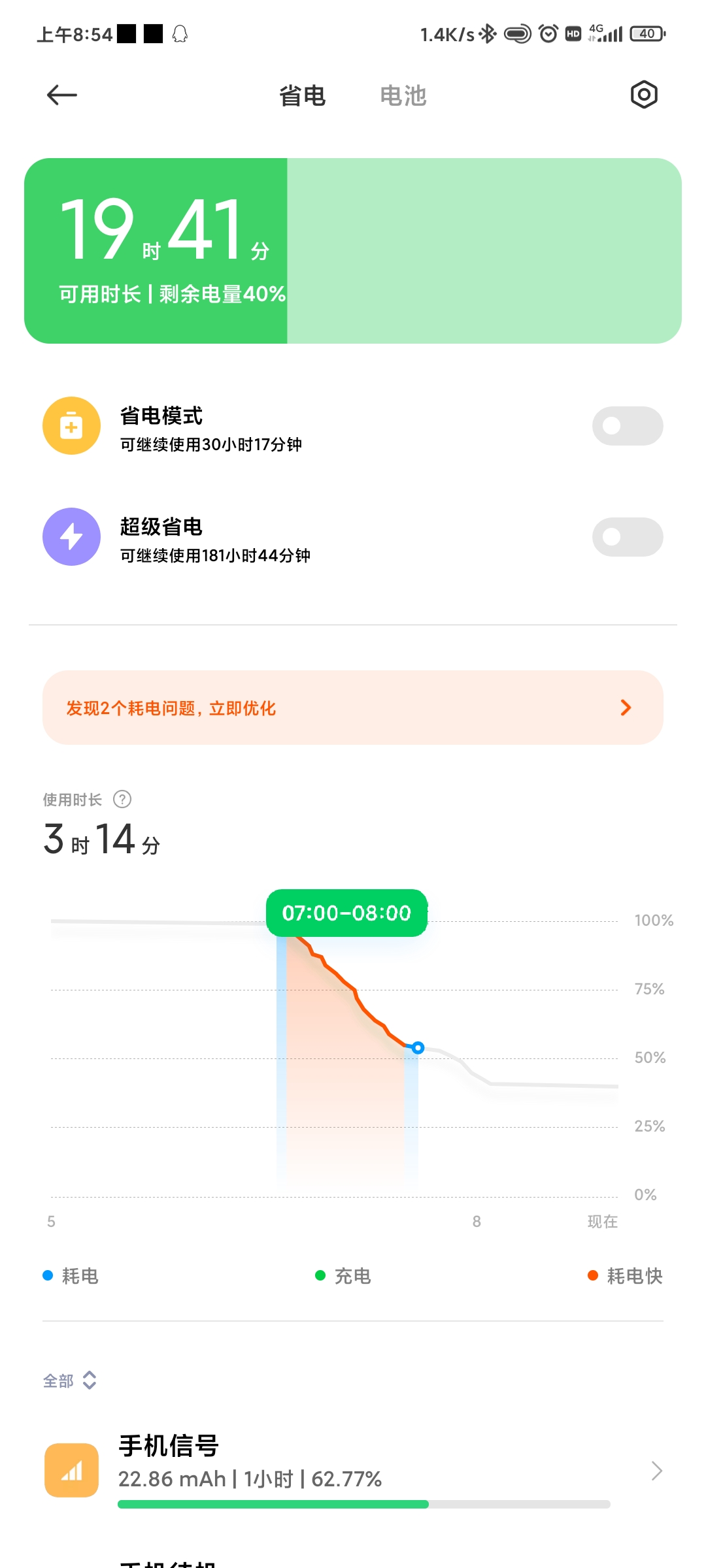706x1568 pixels.
Task: Open 手机信号 power usage details
Action: point(353,1470)
